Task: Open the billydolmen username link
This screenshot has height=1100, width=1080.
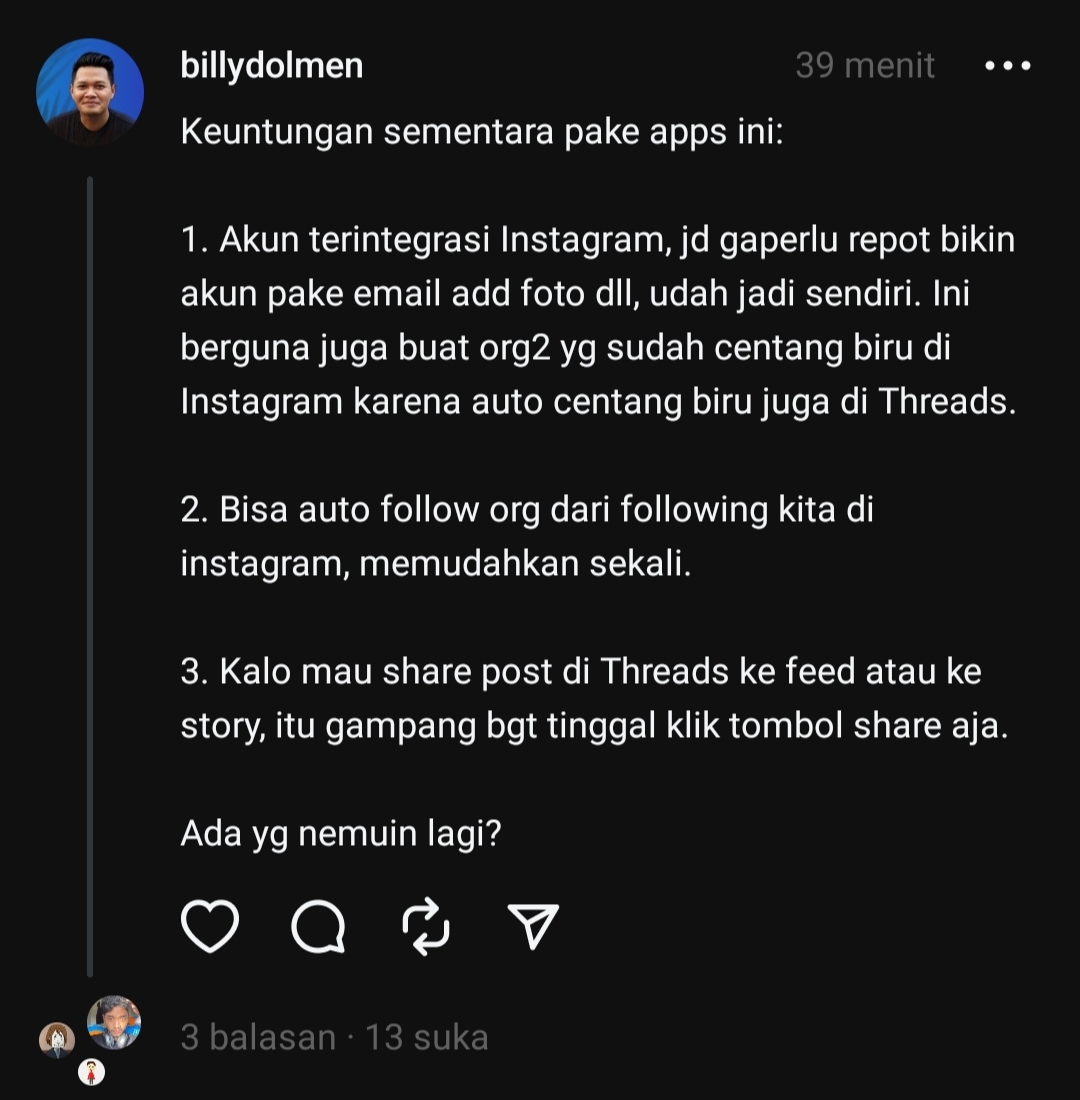Action: [x=272, y=66]
